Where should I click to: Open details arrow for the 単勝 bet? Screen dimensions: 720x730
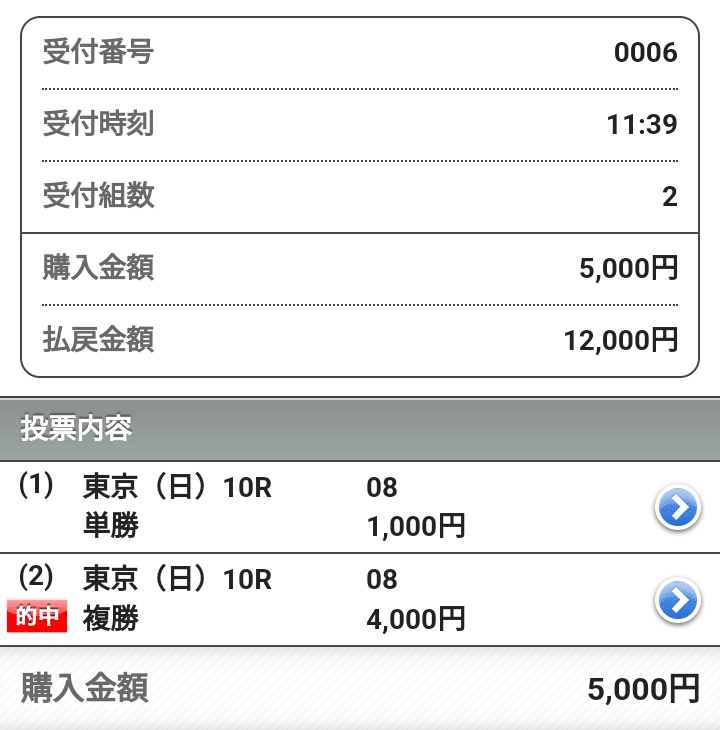tap(677, 508)
